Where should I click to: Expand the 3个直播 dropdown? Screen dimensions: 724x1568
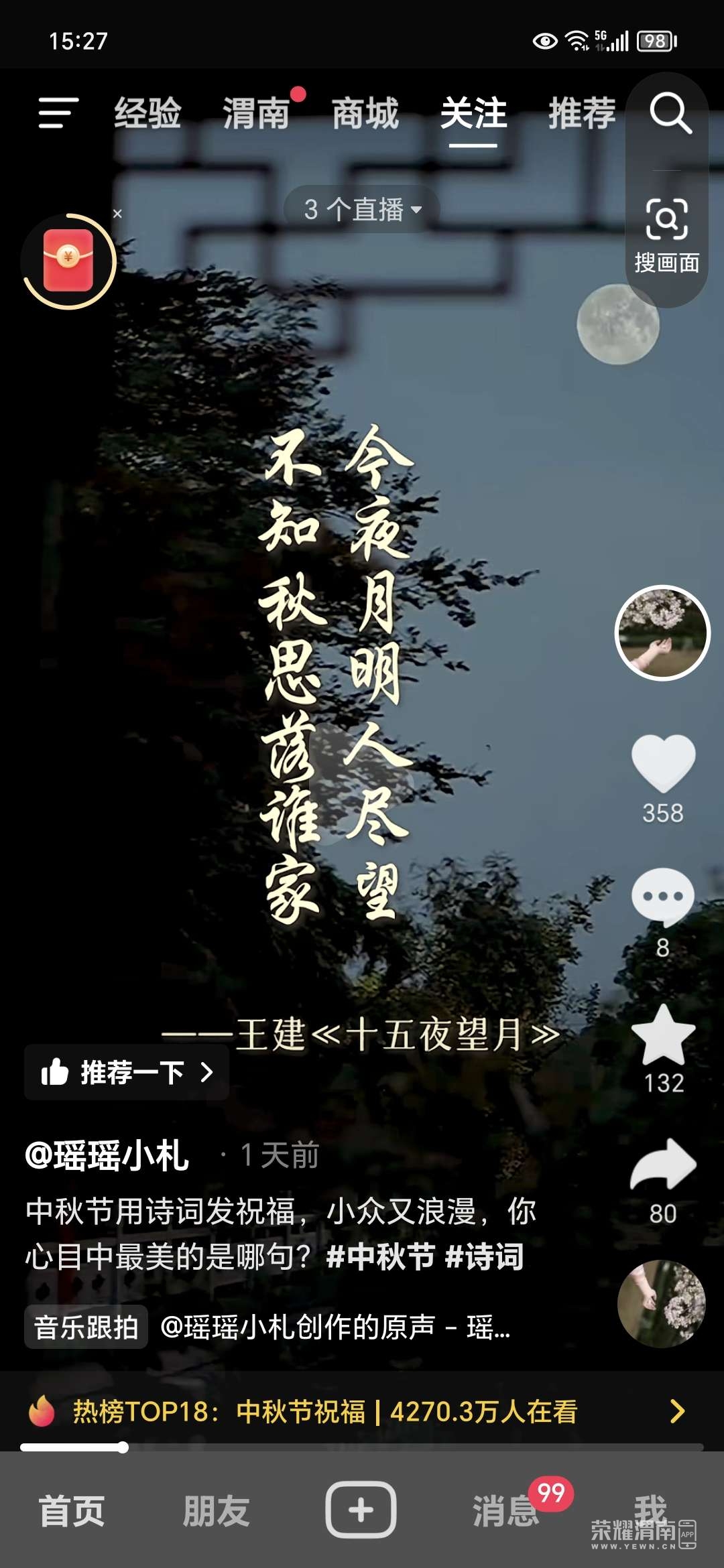362,209
